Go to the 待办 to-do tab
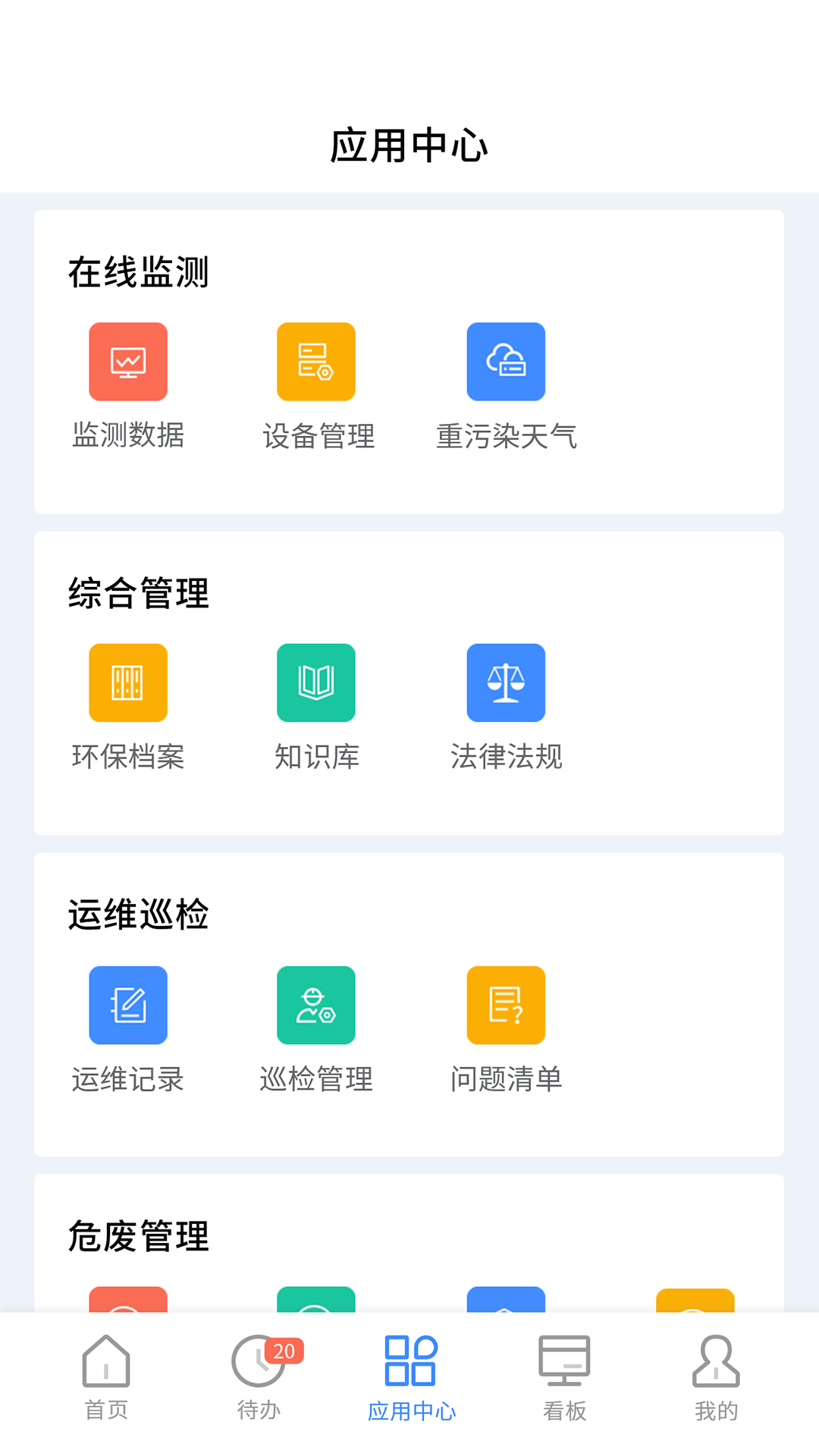This screenshot has height=1456, width=819. (x=259, y=1378)
